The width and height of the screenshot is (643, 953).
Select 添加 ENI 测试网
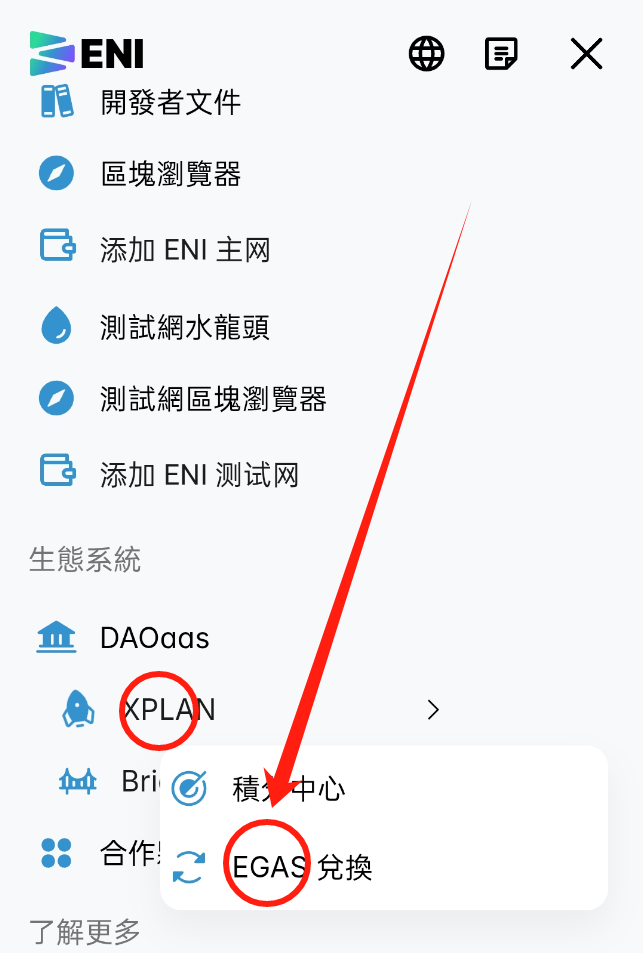click(x=199, y=473)
